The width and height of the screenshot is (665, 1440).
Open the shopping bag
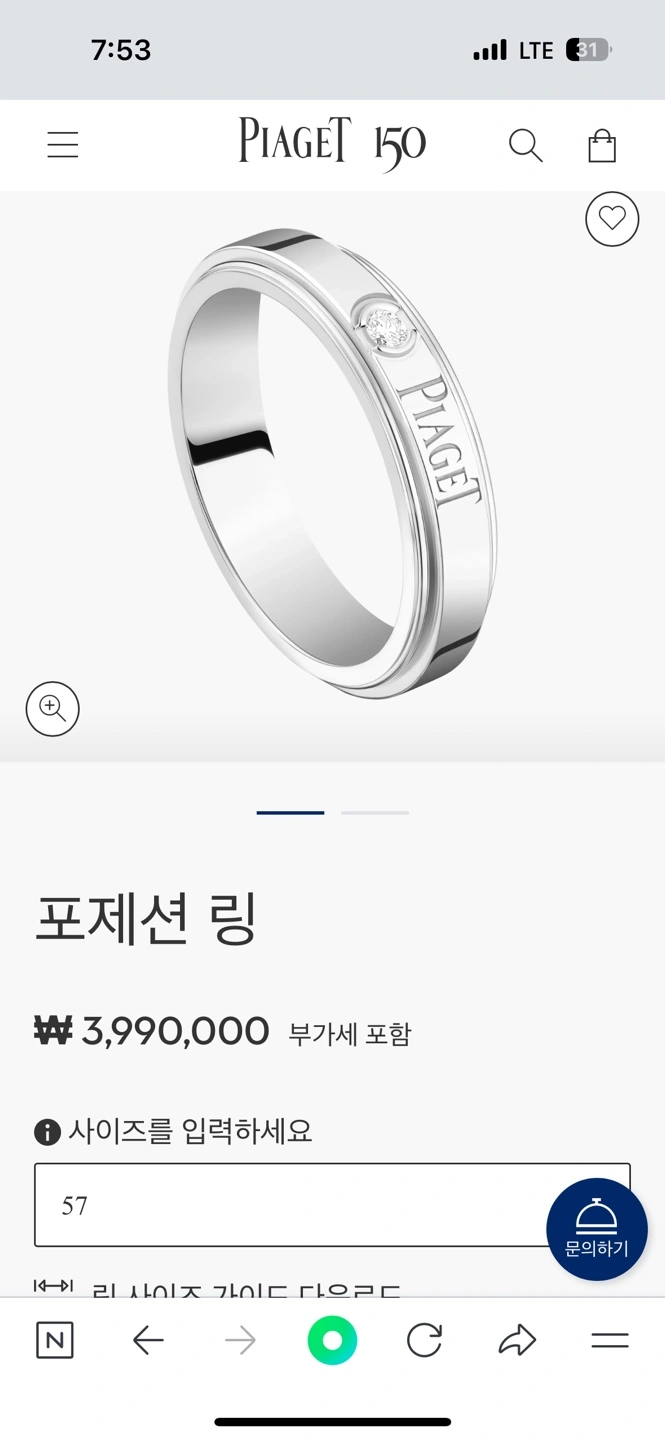click(602, 146)
